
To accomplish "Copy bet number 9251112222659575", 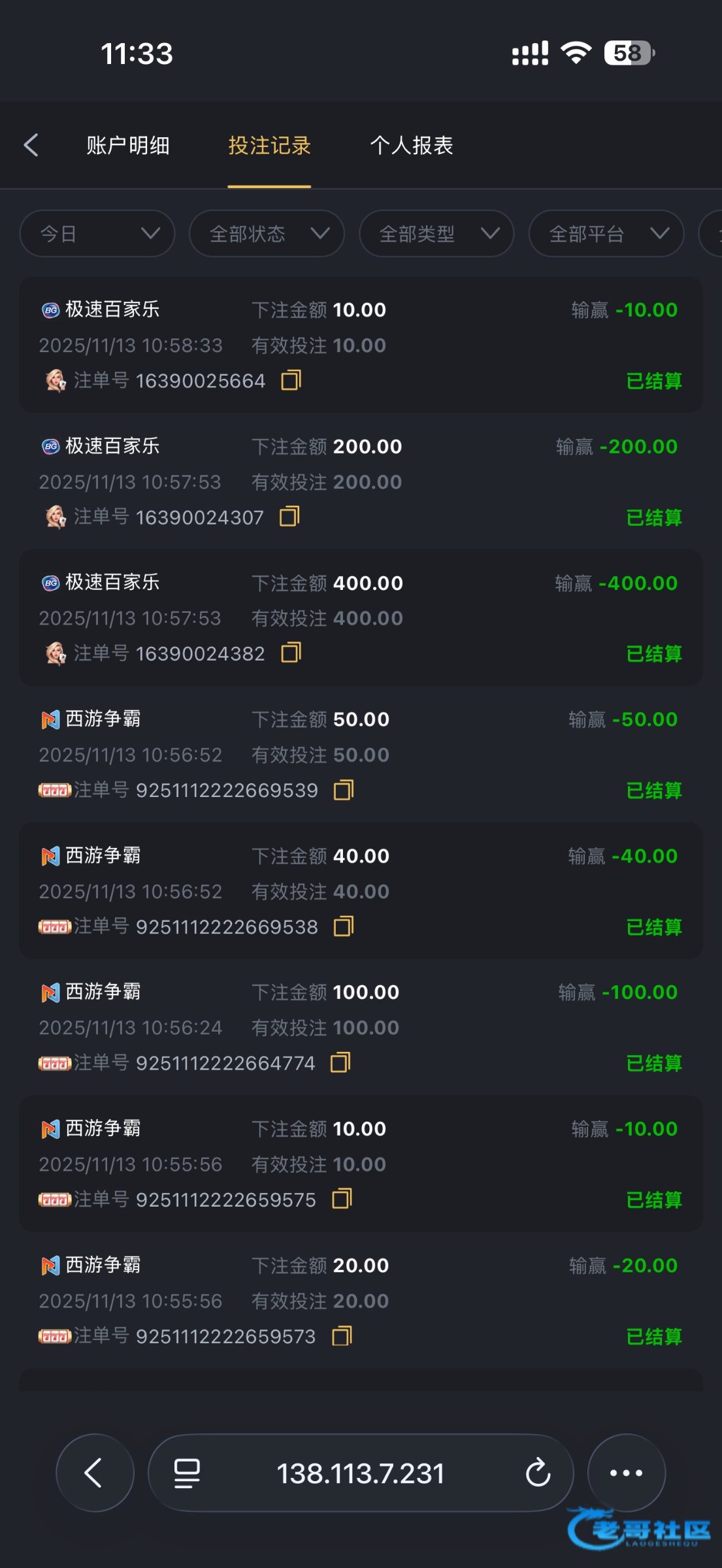I will point(342,1200).
